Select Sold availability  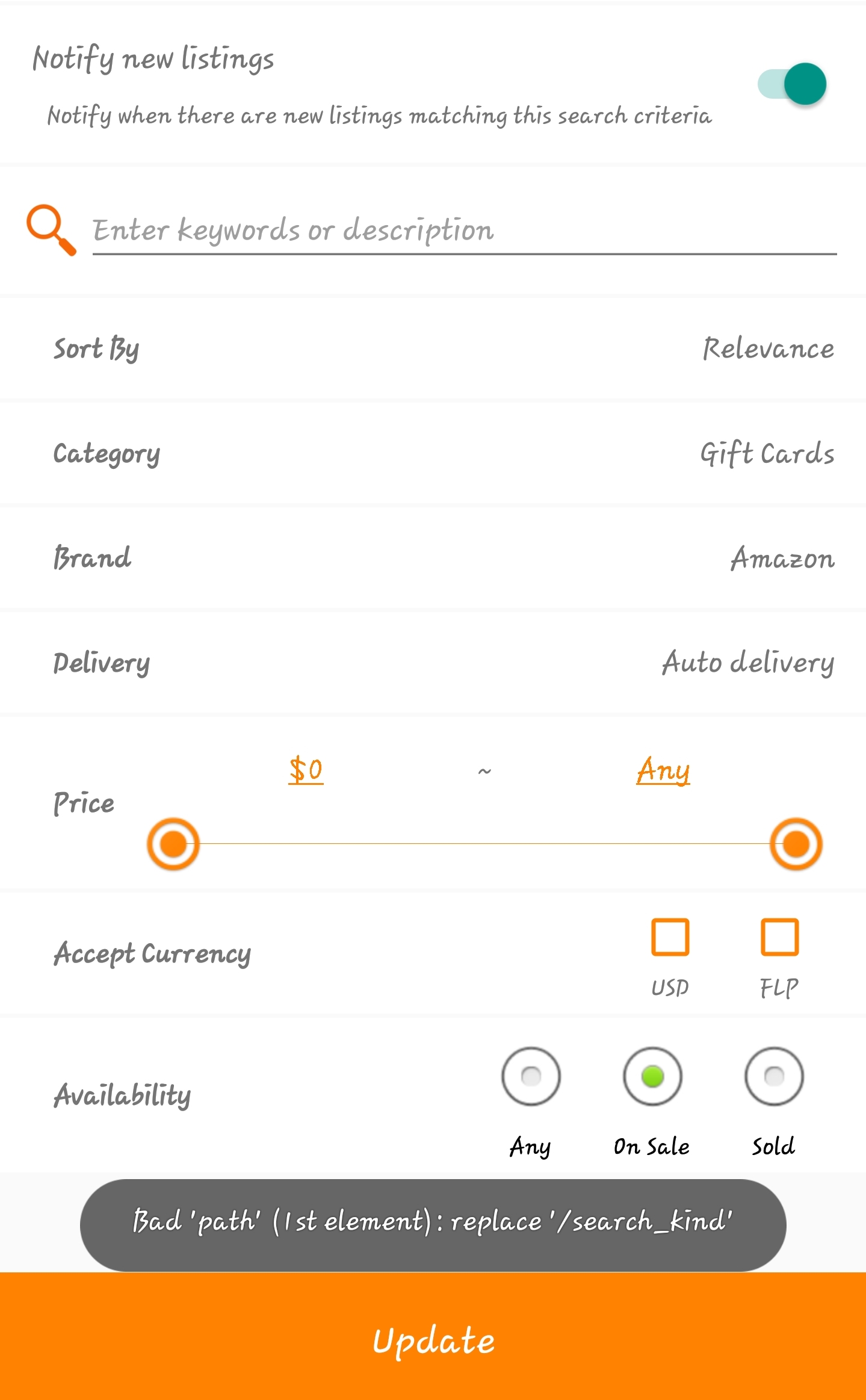pos(774,1076)
